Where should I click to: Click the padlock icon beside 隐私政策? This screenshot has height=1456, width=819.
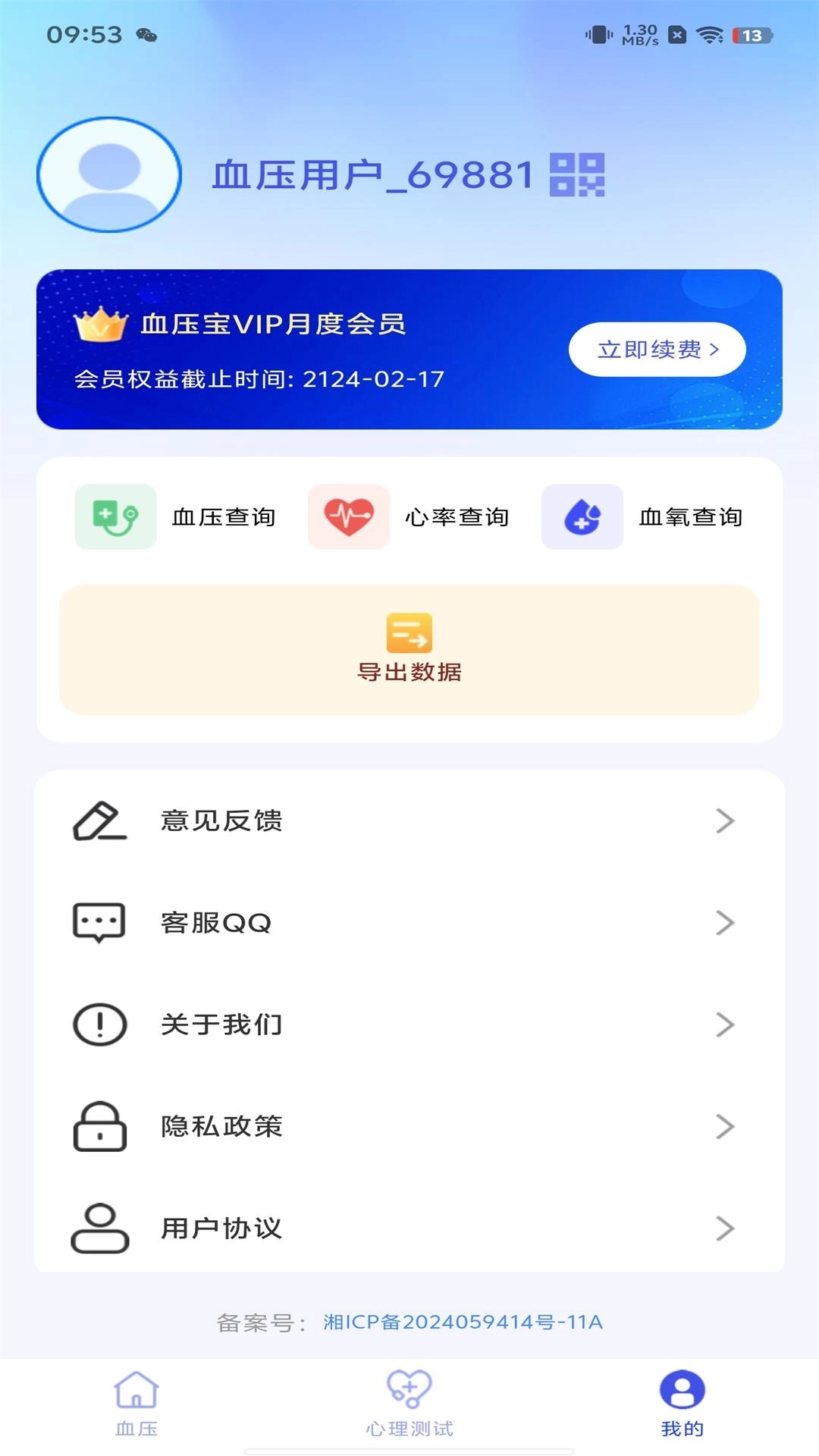tap(99, 1127)
